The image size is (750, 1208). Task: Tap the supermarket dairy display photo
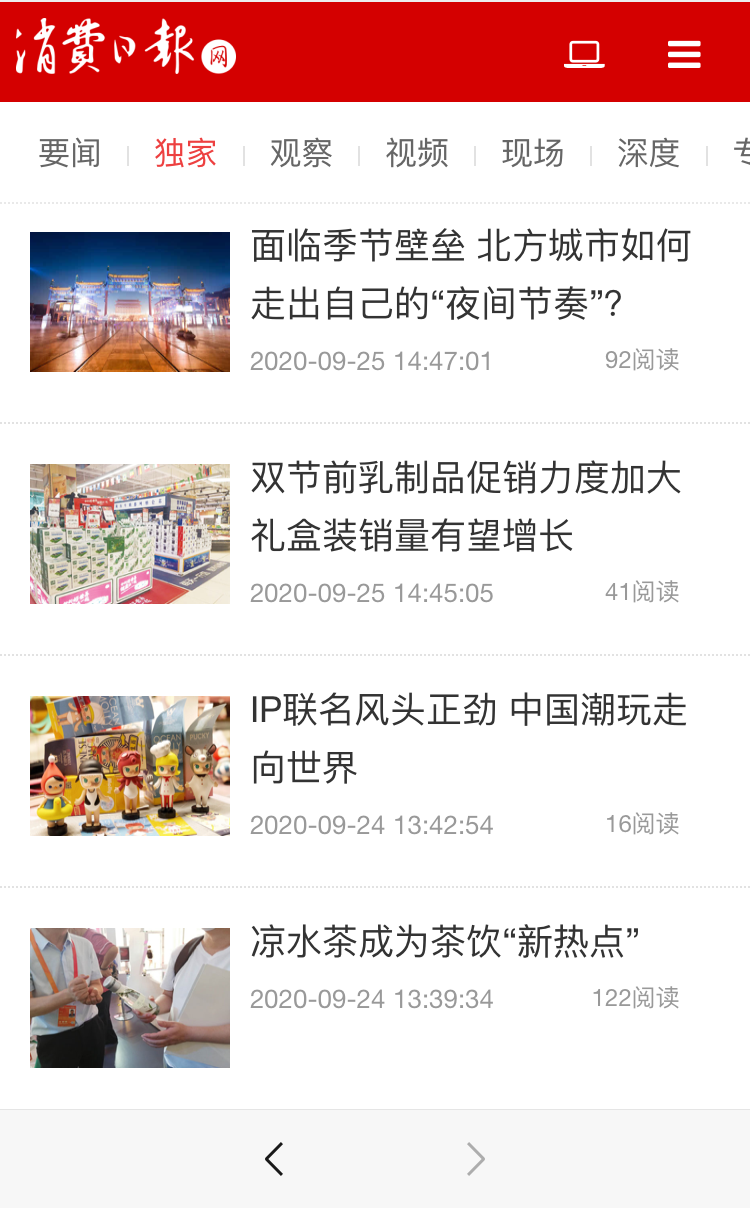130,534
